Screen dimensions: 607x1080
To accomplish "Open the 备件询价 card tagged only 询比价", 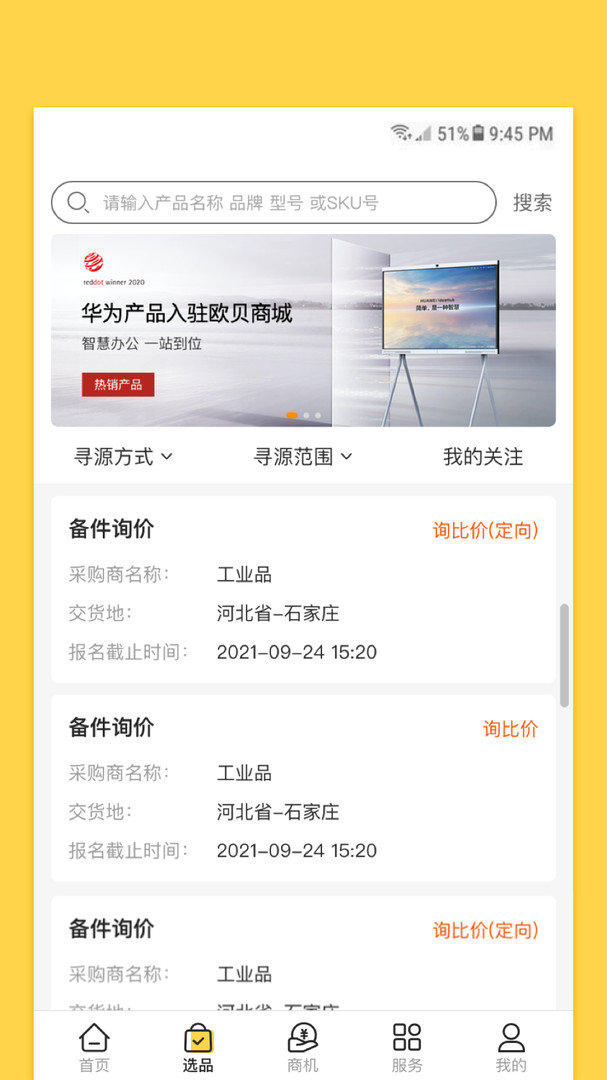I will (303, 788).
